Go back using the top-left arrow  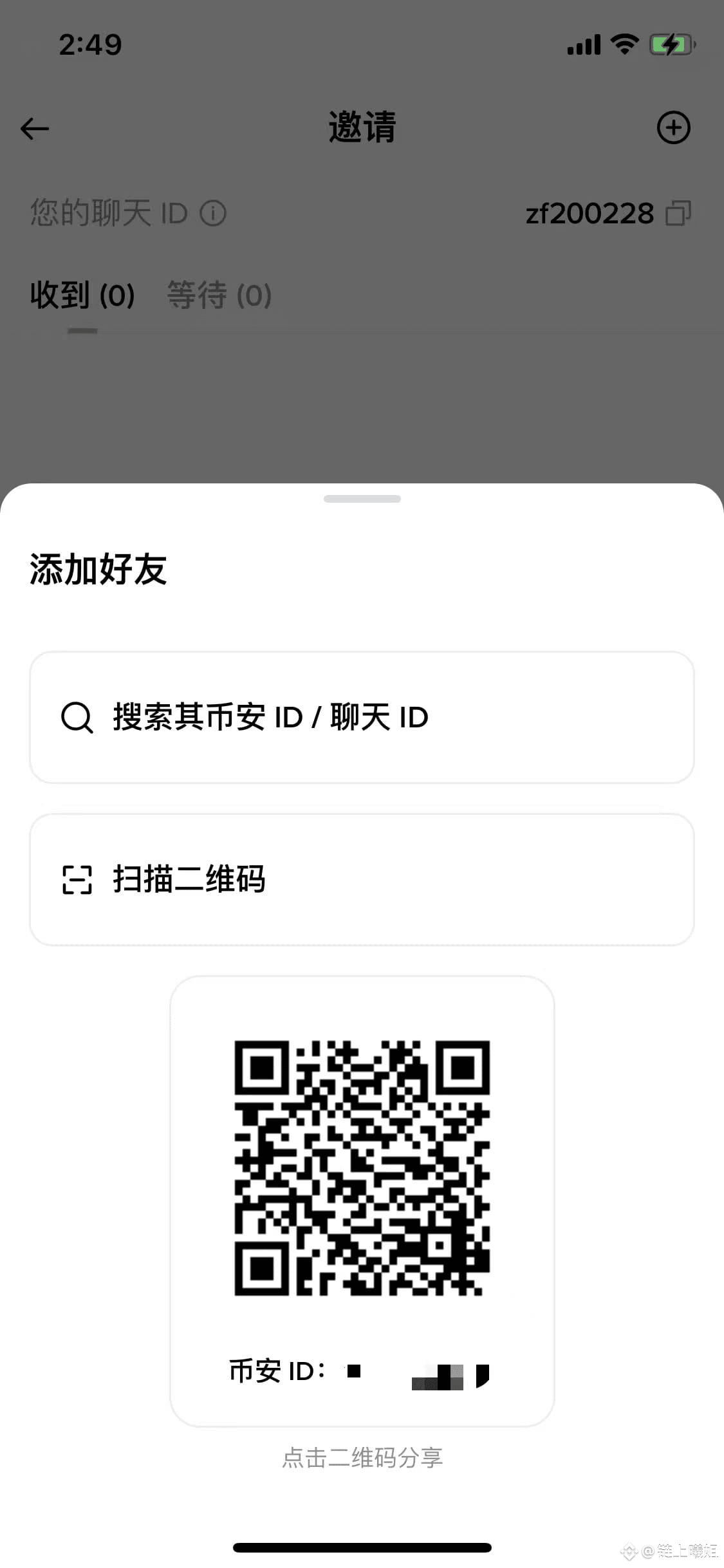tap(35, 128)
